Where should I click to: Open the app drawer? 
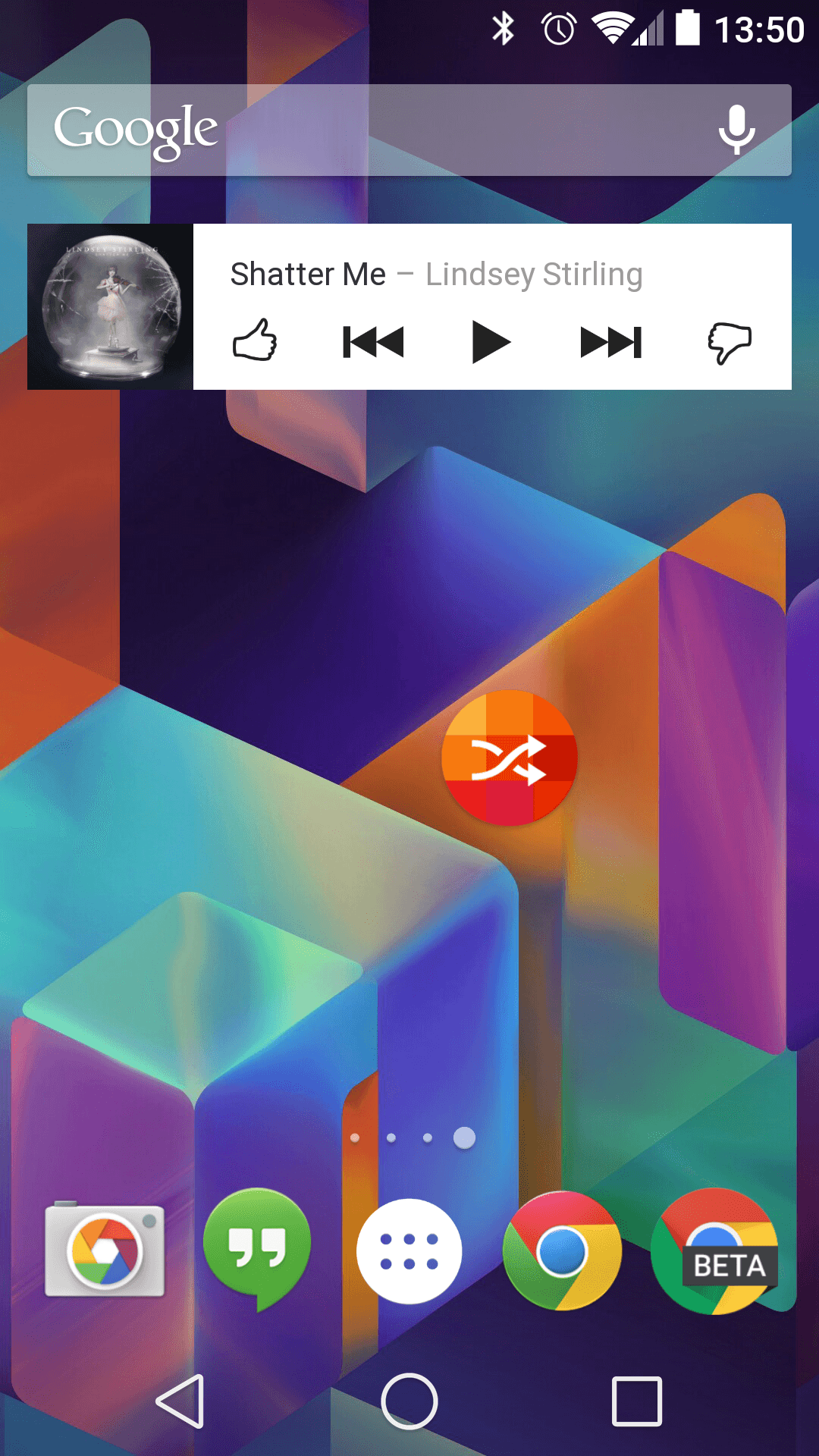click(409, 1251)
